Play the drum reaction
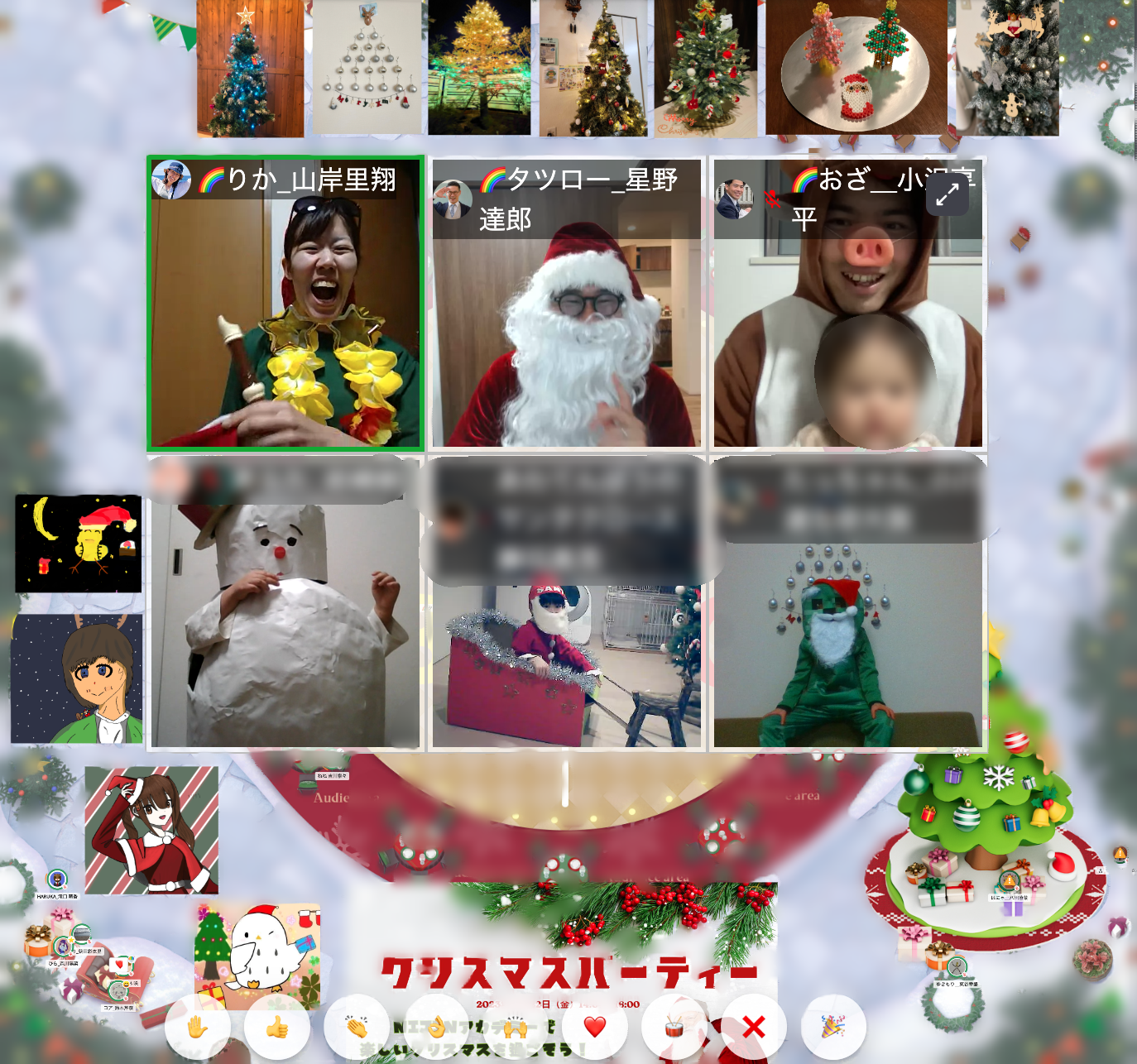The height and width of the screenshot is (1064, 1137). 674,1027
